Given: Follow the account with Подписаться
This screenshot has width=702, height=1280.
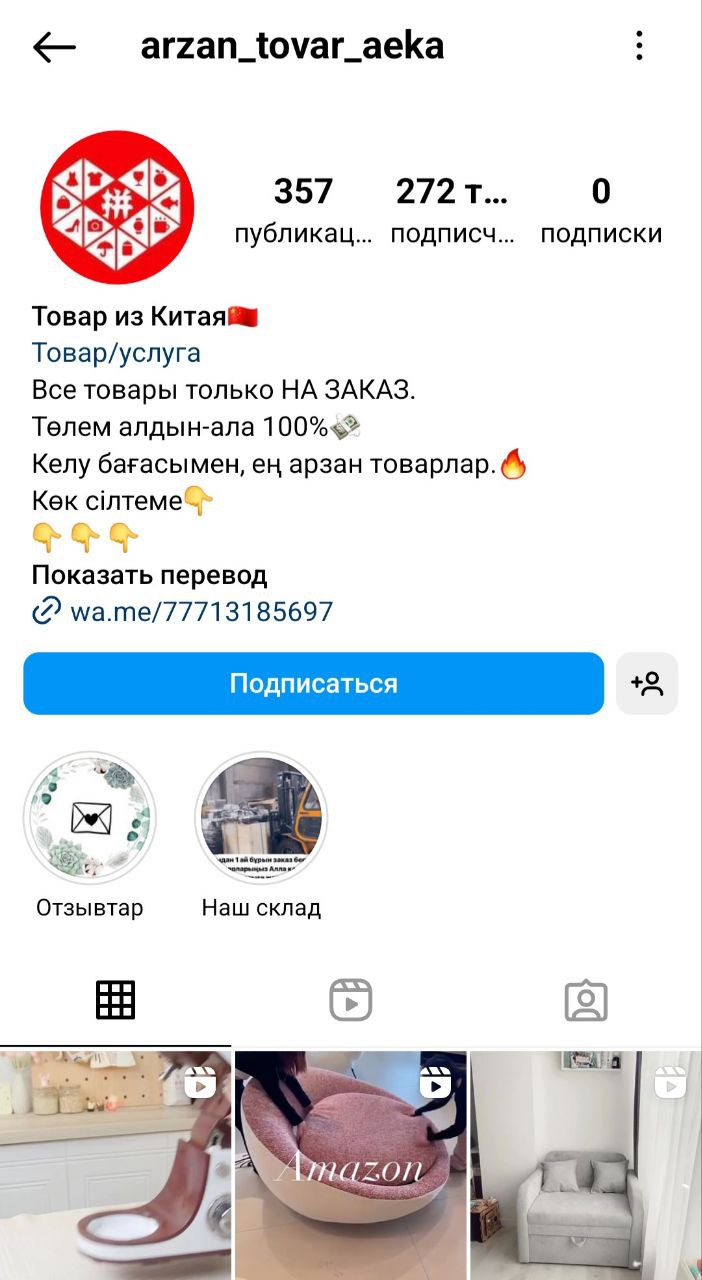Looking at the screenshot, I should coord(313,683).
